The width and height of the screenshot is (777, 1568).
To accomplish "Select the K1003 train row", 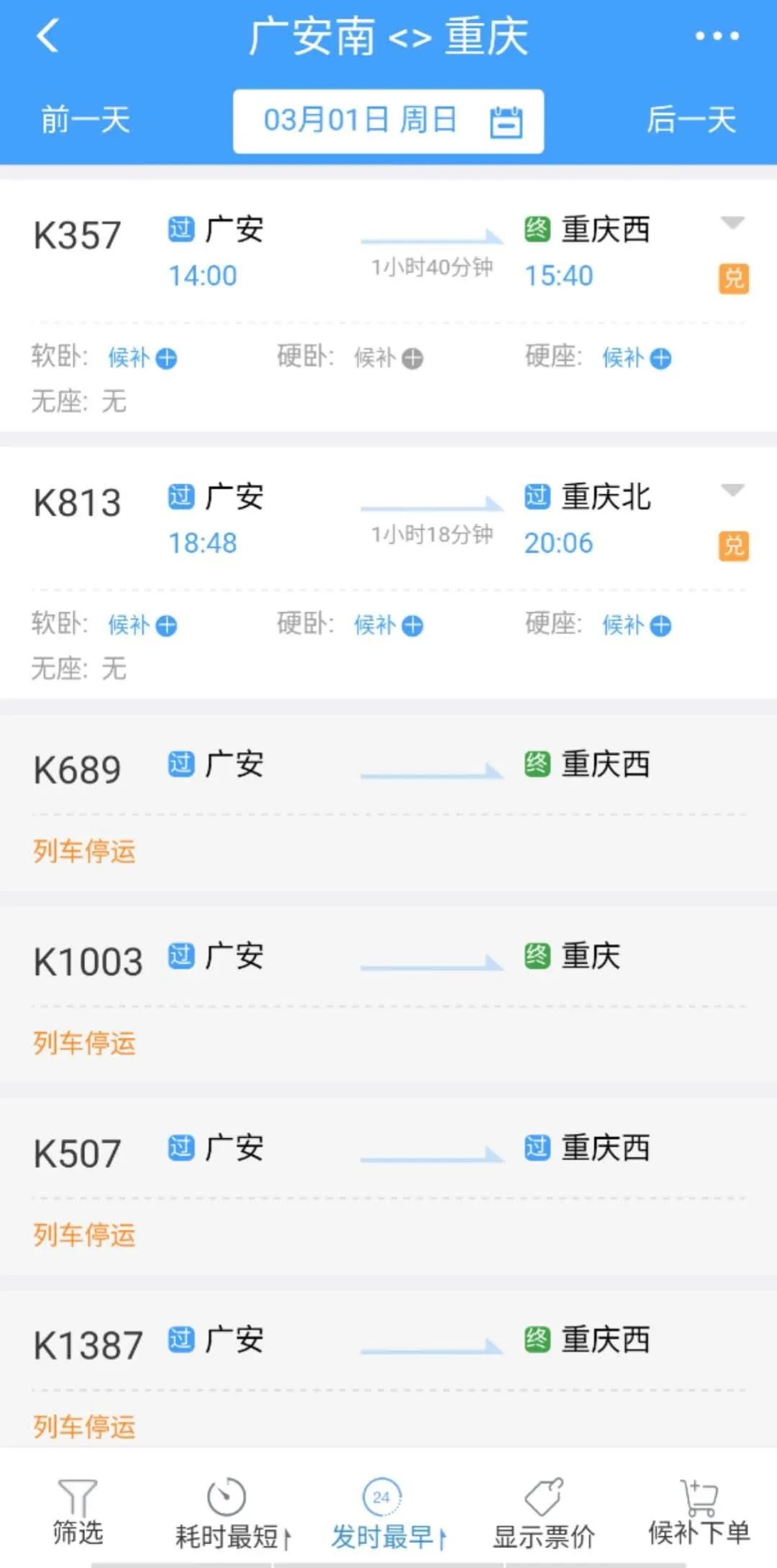I will 388,964.
